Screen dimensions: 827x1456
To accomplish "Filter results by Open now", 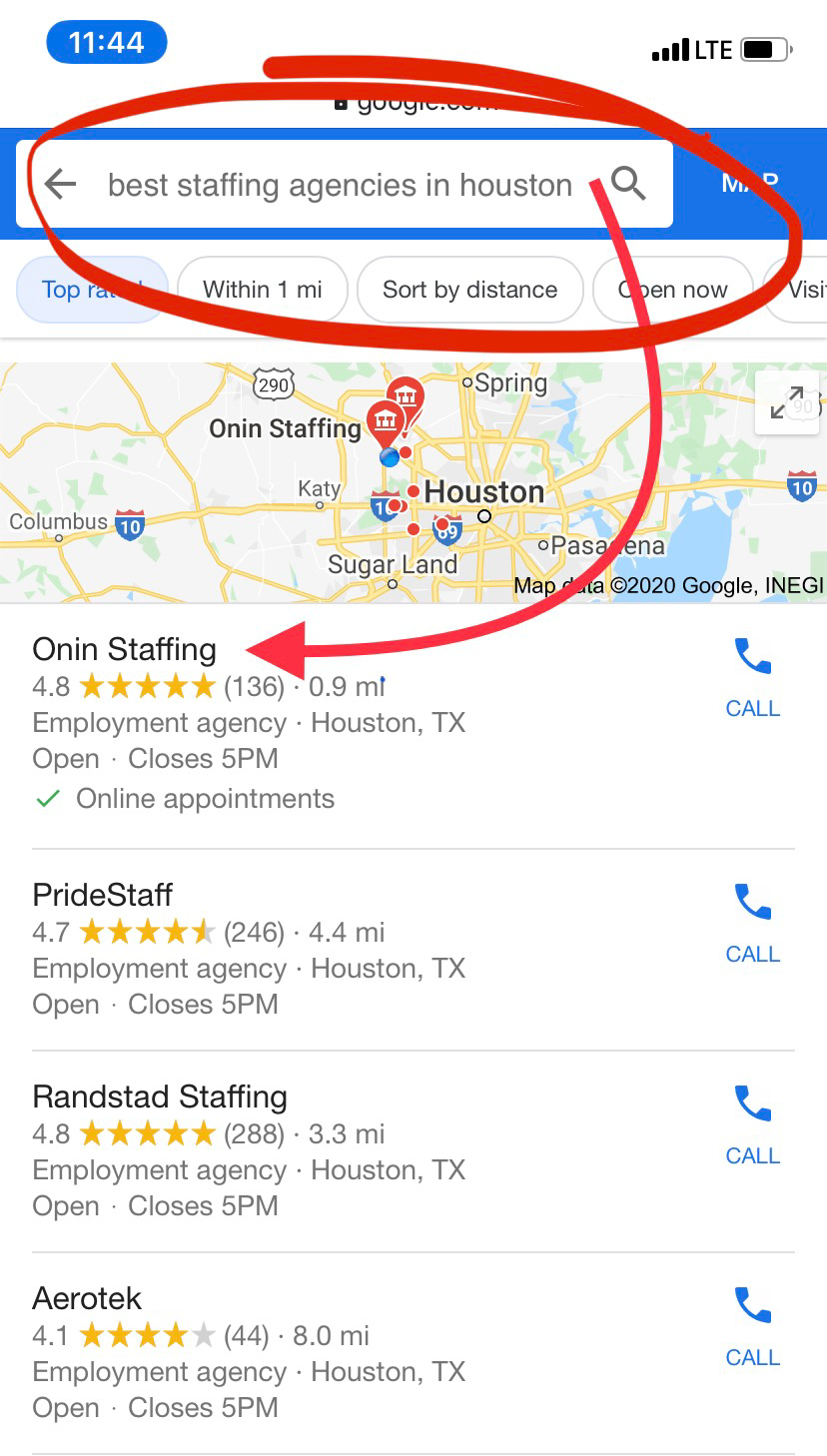I will 672,290.
